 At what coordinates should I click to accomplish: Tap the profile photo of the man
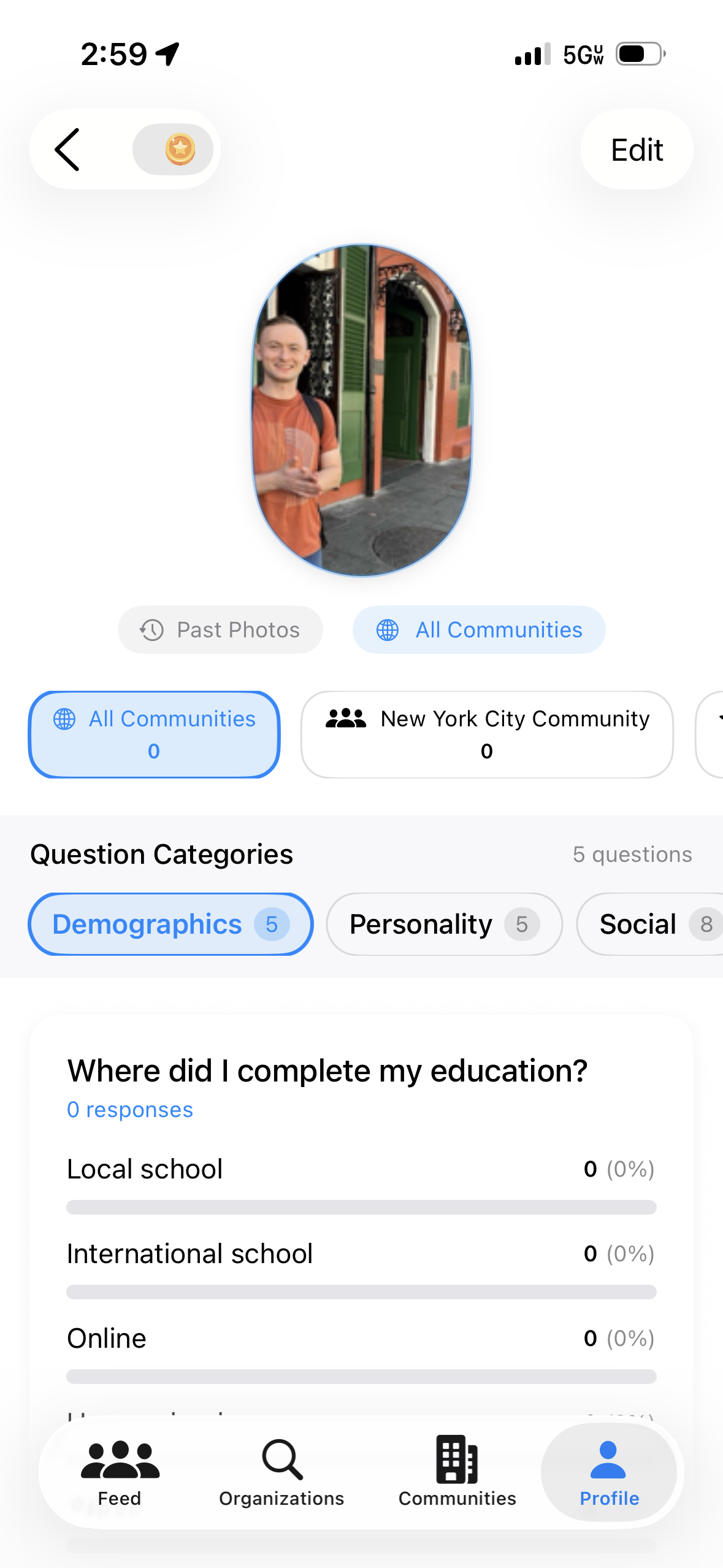pyautogui.click(x=361, y=412)
